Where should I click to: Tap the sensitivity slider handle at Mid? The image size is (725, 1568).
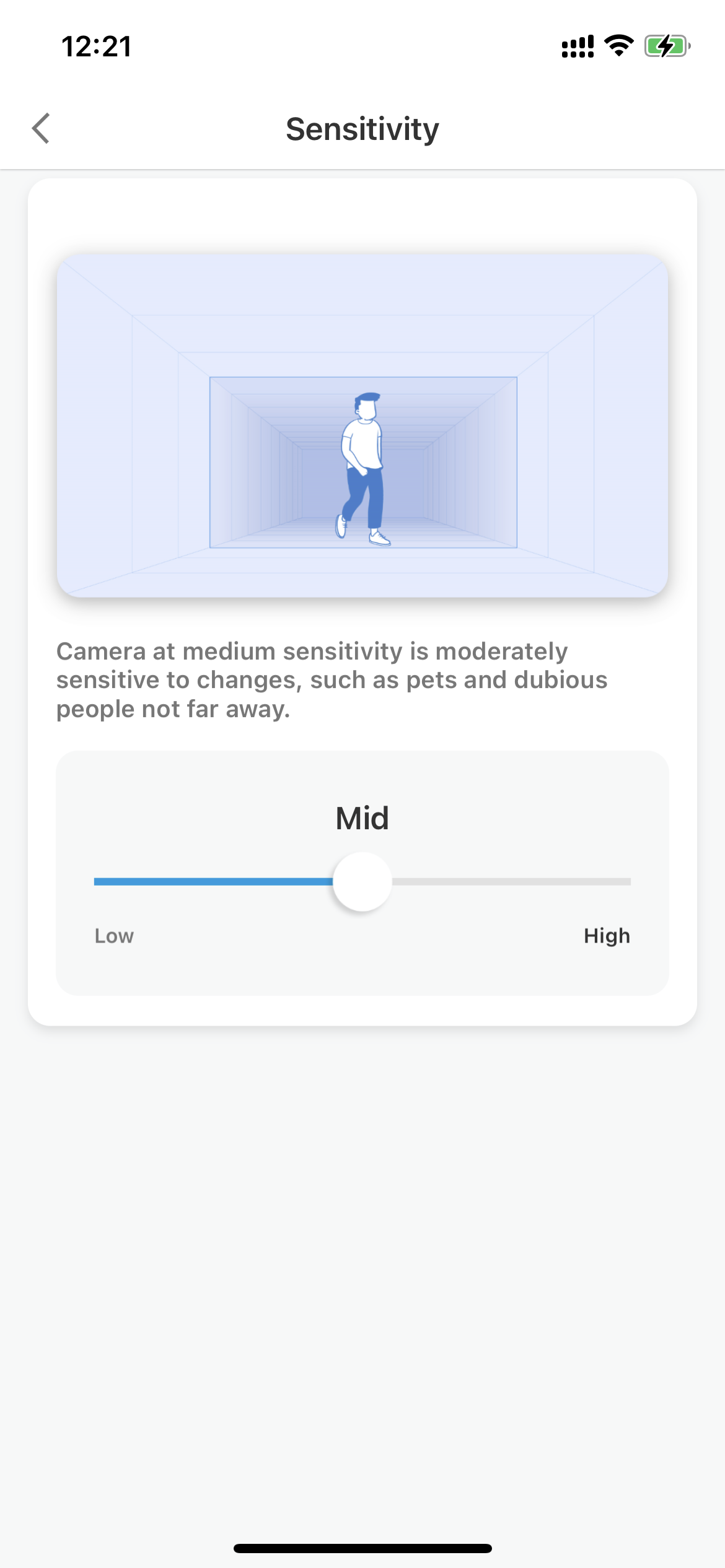tap(362, 881)
